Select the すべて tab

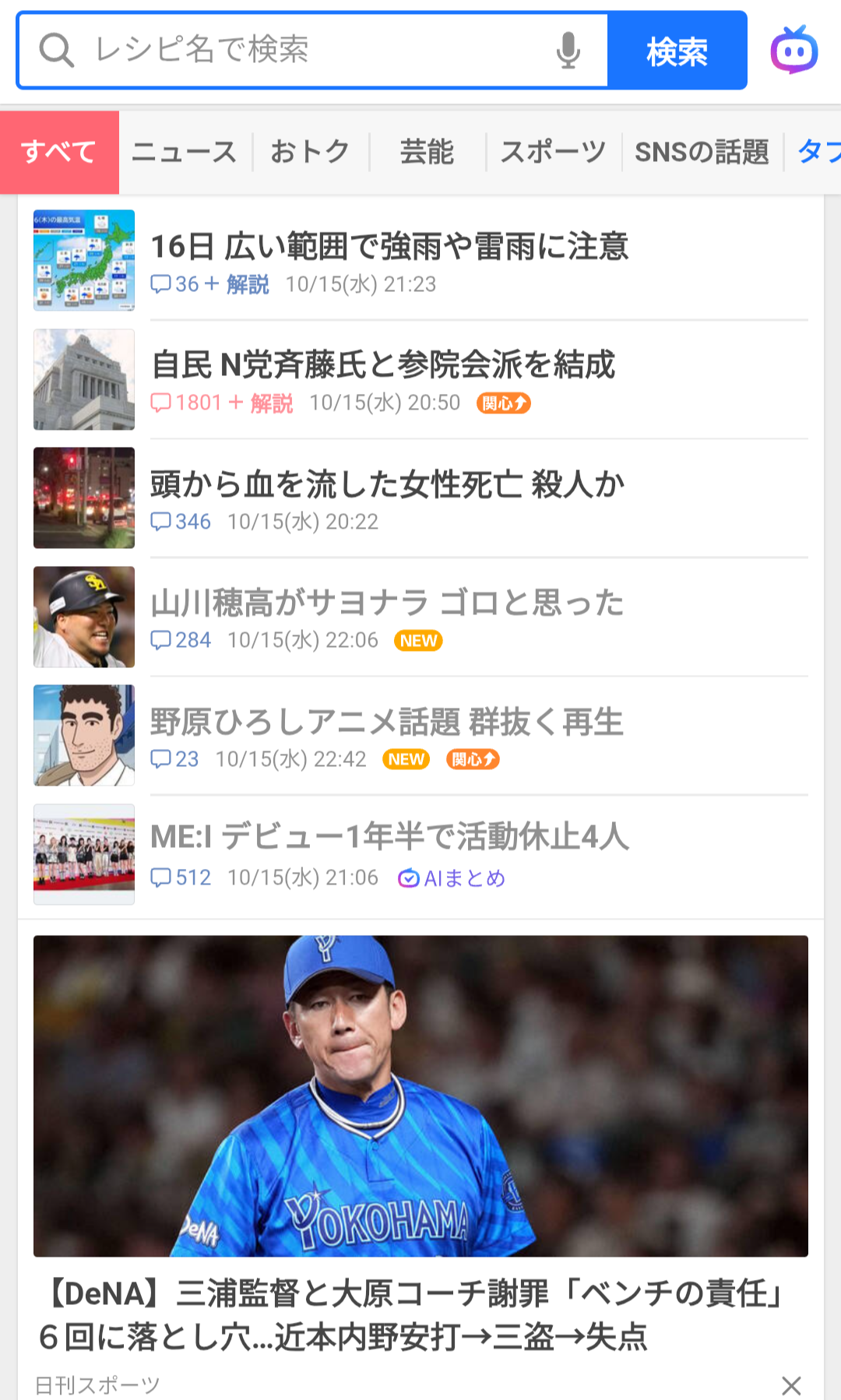[59, 152]
